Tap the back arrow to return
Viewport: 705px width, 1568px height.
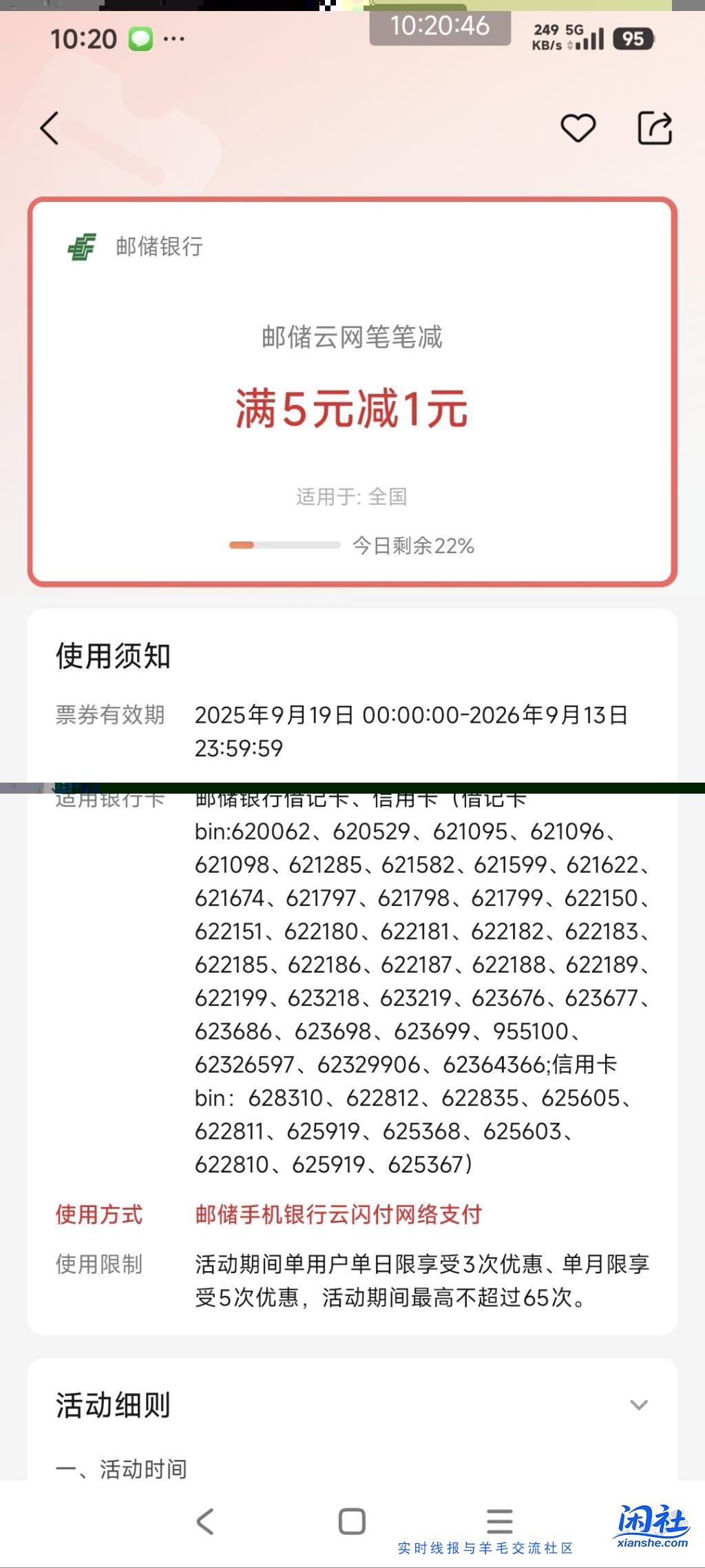pyautogui.click(x=49, y=128)
